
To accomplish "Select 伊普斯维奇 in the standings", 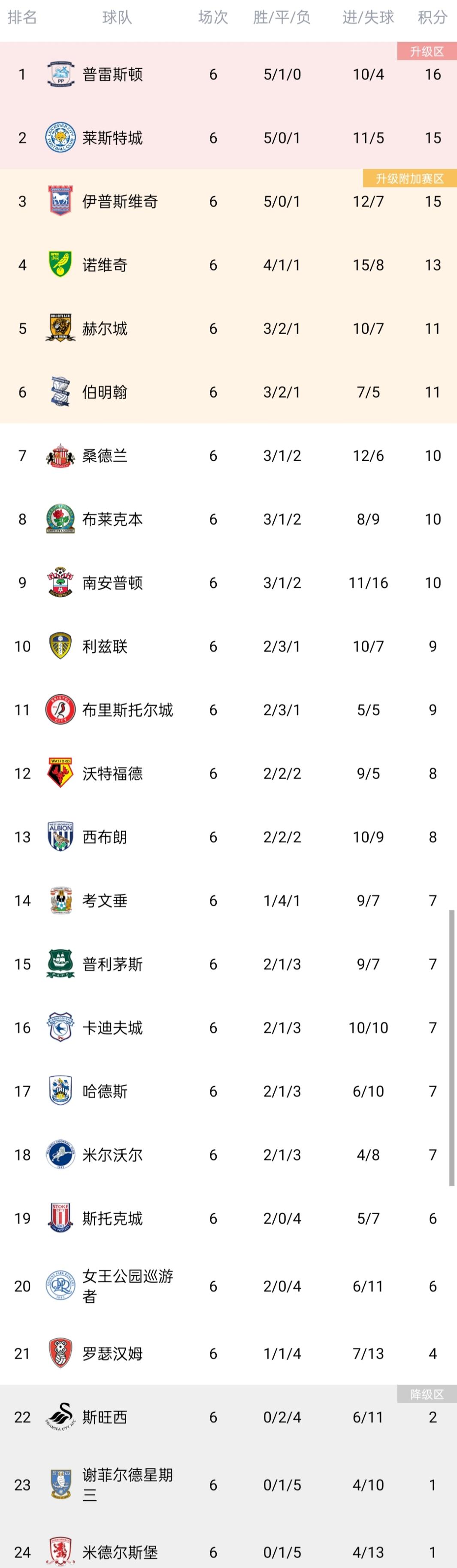I will pos(228,201).
